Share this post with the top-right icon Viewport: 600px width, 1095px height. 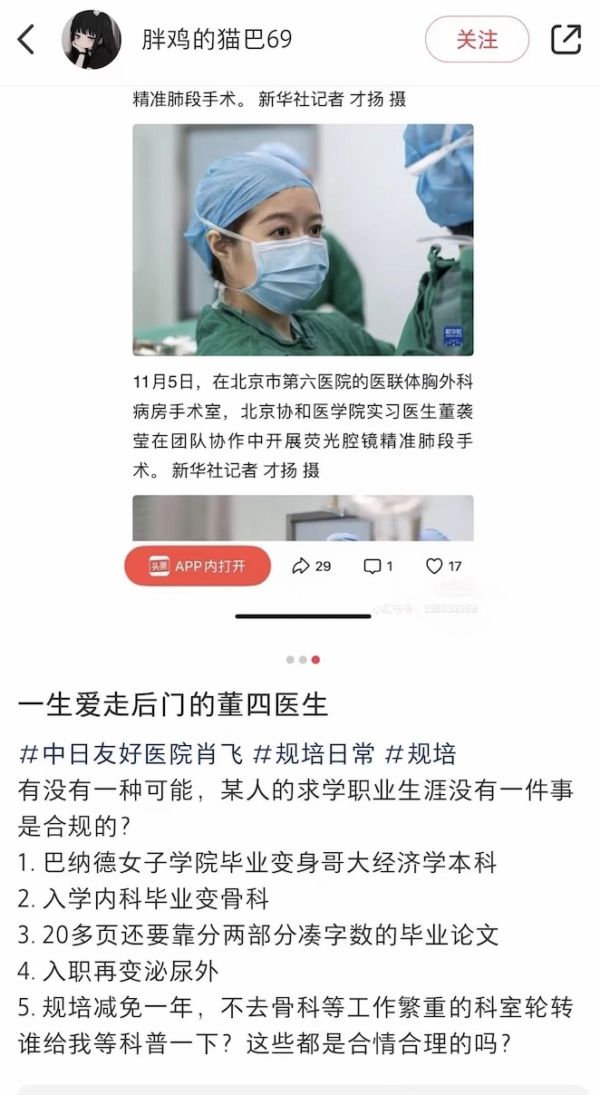point(565,40)
